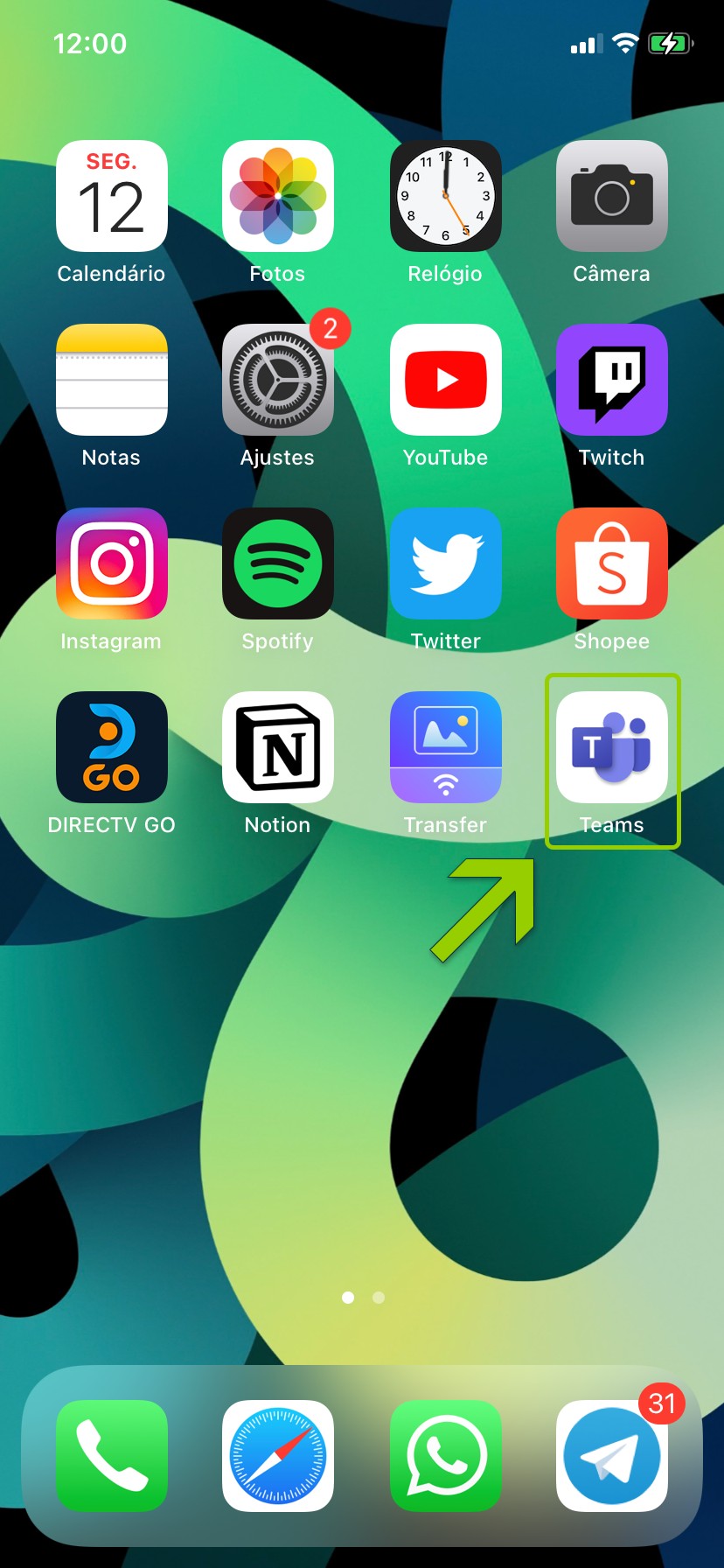724x1568 pixels.
Task: Launch the Fotos app
Action: click(278, 196)
